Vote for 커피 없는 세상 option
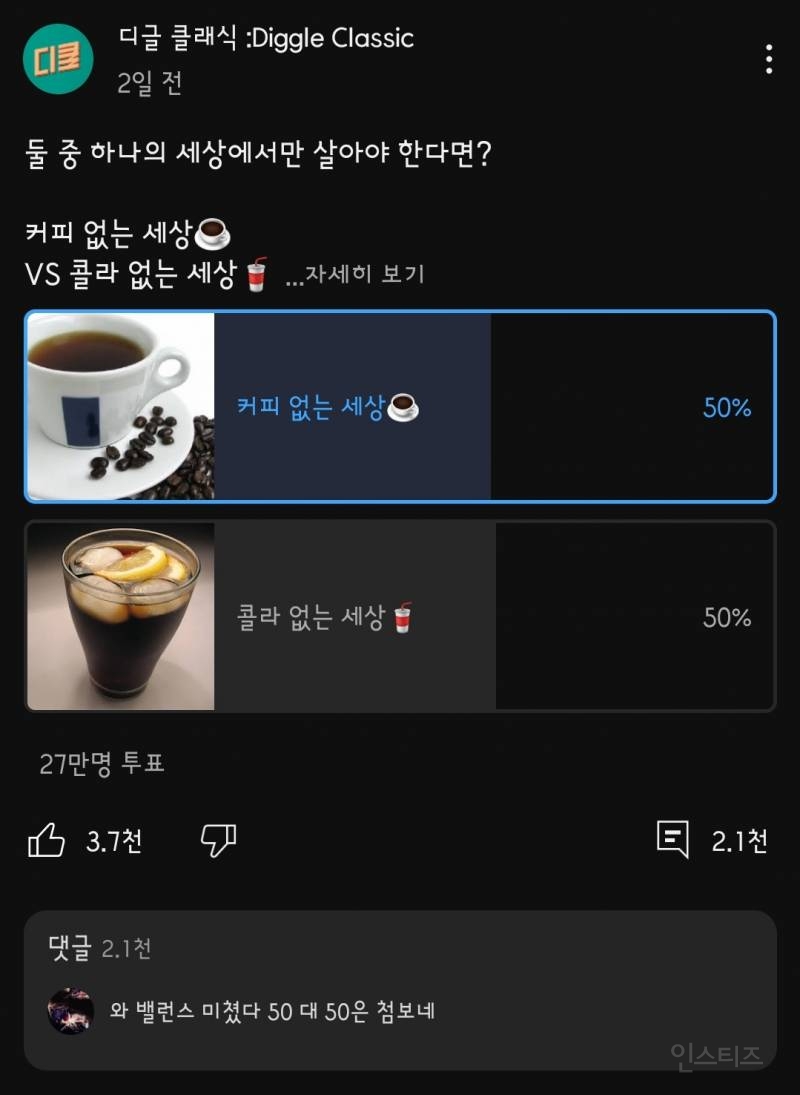Screen dimensions: 800x1095 400,407
